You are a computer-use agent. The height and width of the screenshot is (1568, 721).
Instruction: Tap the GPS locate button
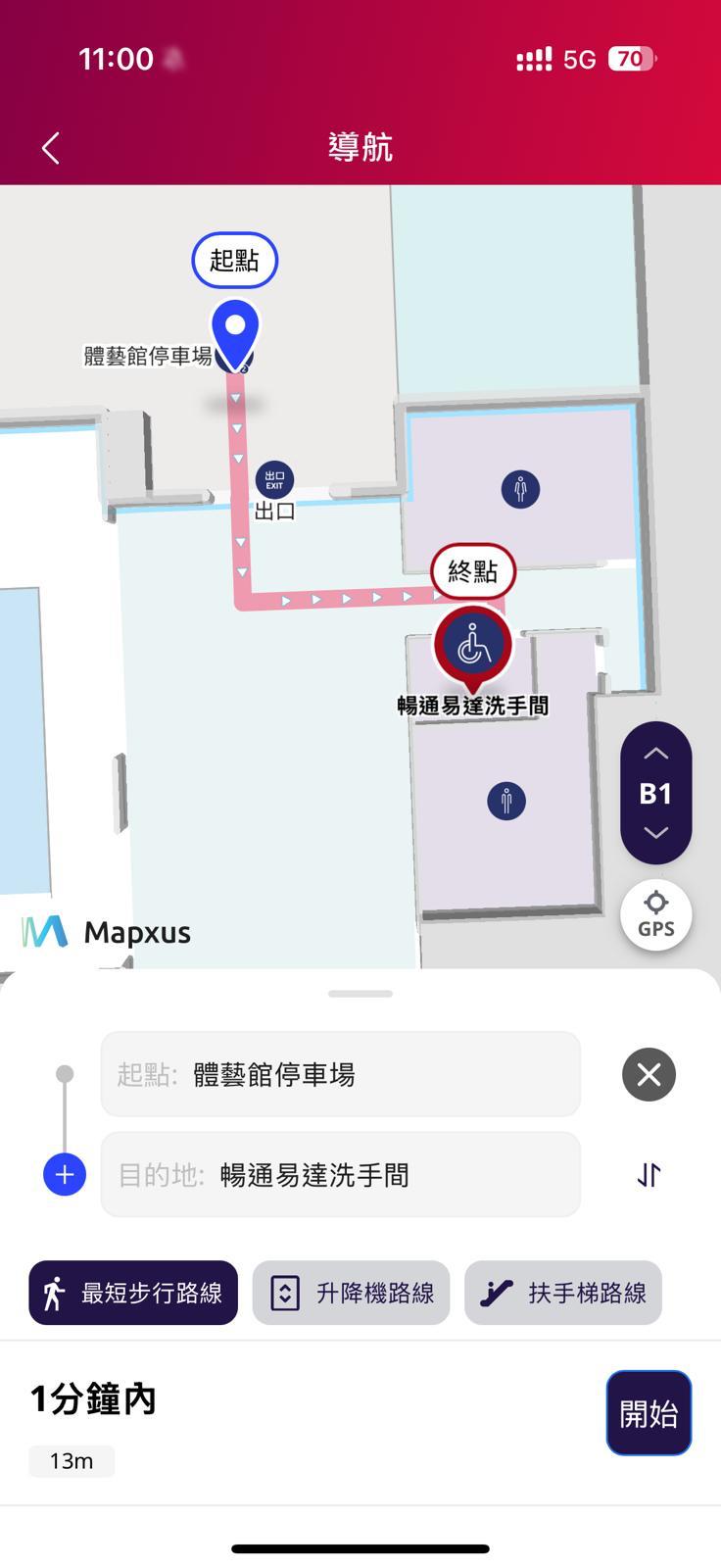(x=655, y=914)
